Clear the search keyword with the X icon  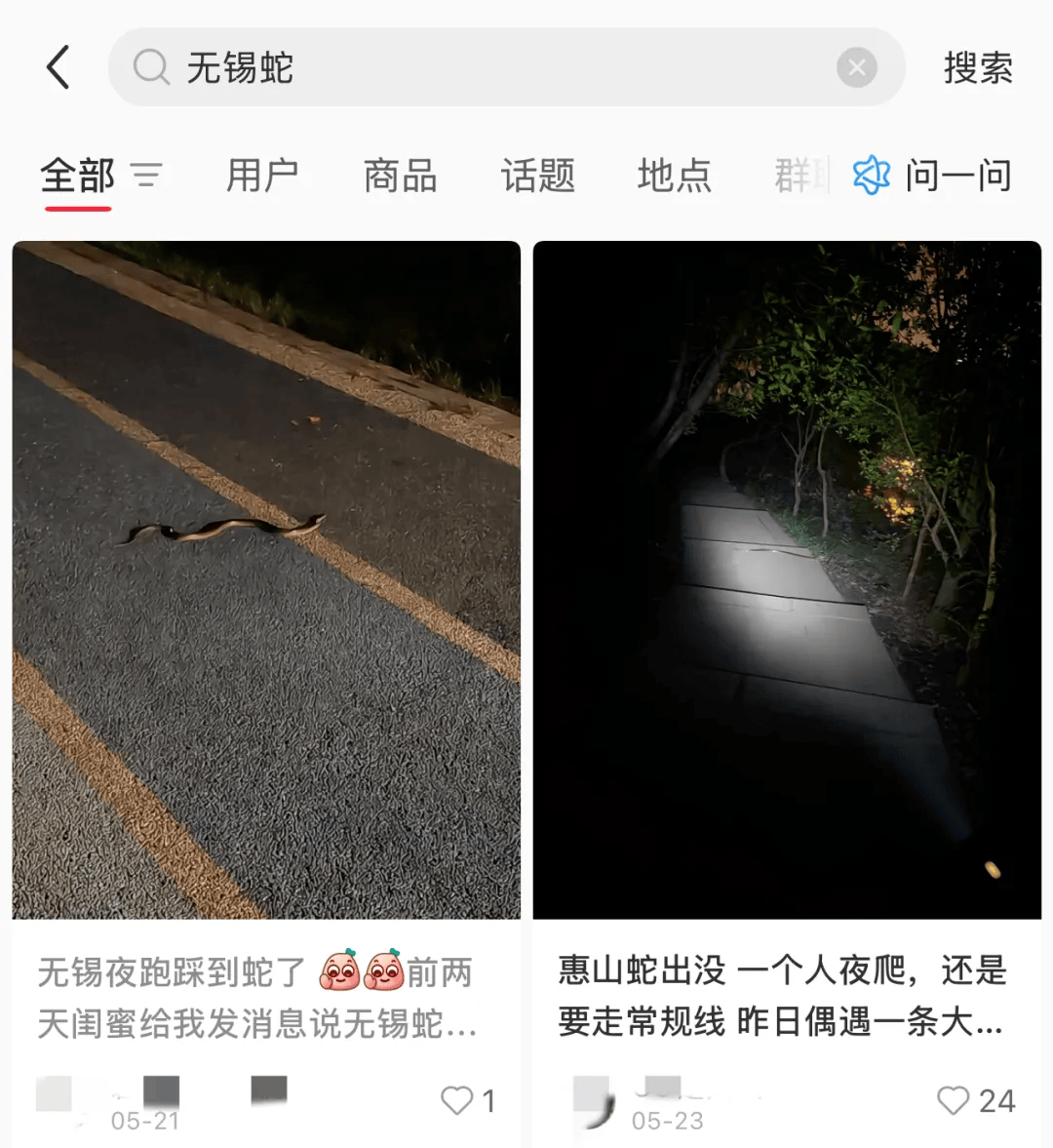click(x=856, y=66)
